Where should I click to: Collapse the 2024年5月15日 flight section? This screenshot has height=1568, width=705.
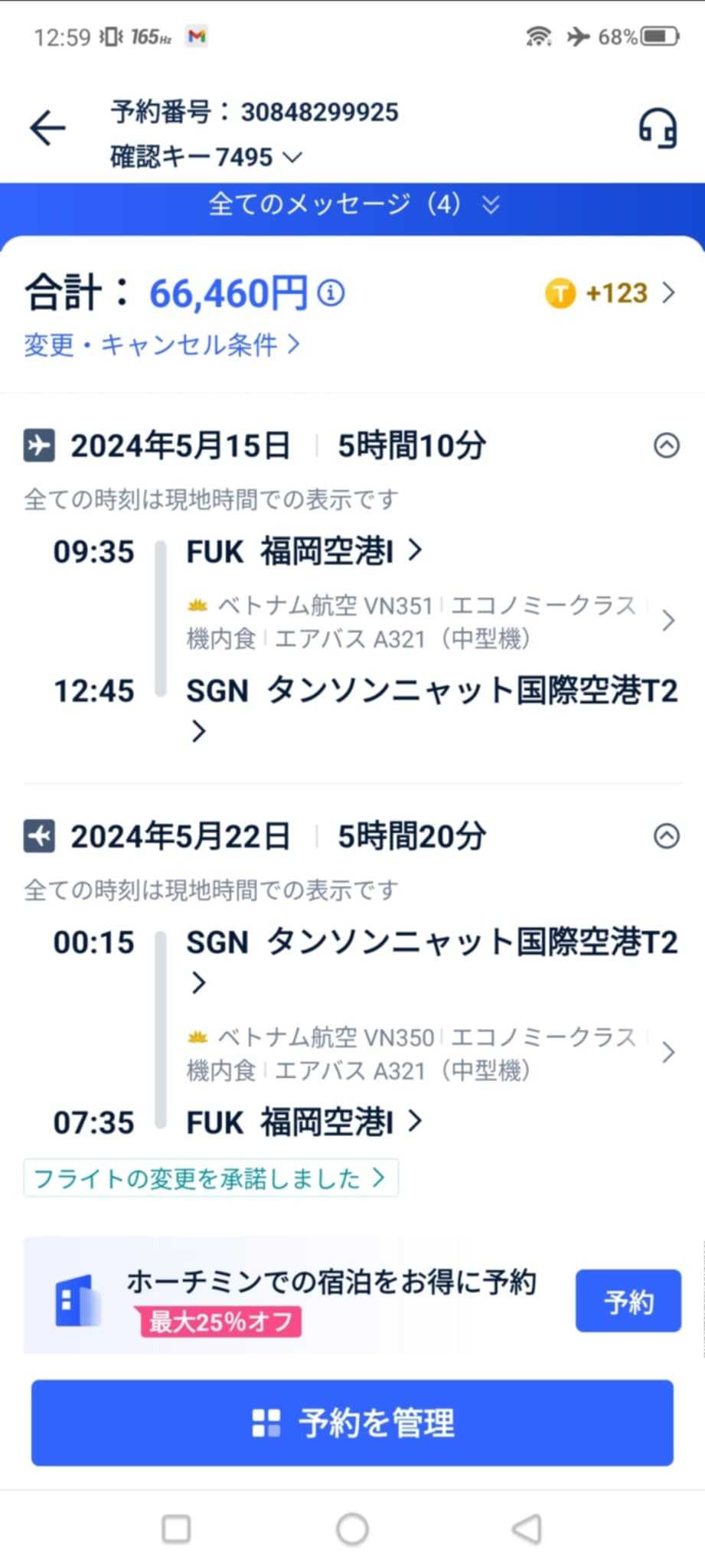pyautogui.click(x=666, y=445)
